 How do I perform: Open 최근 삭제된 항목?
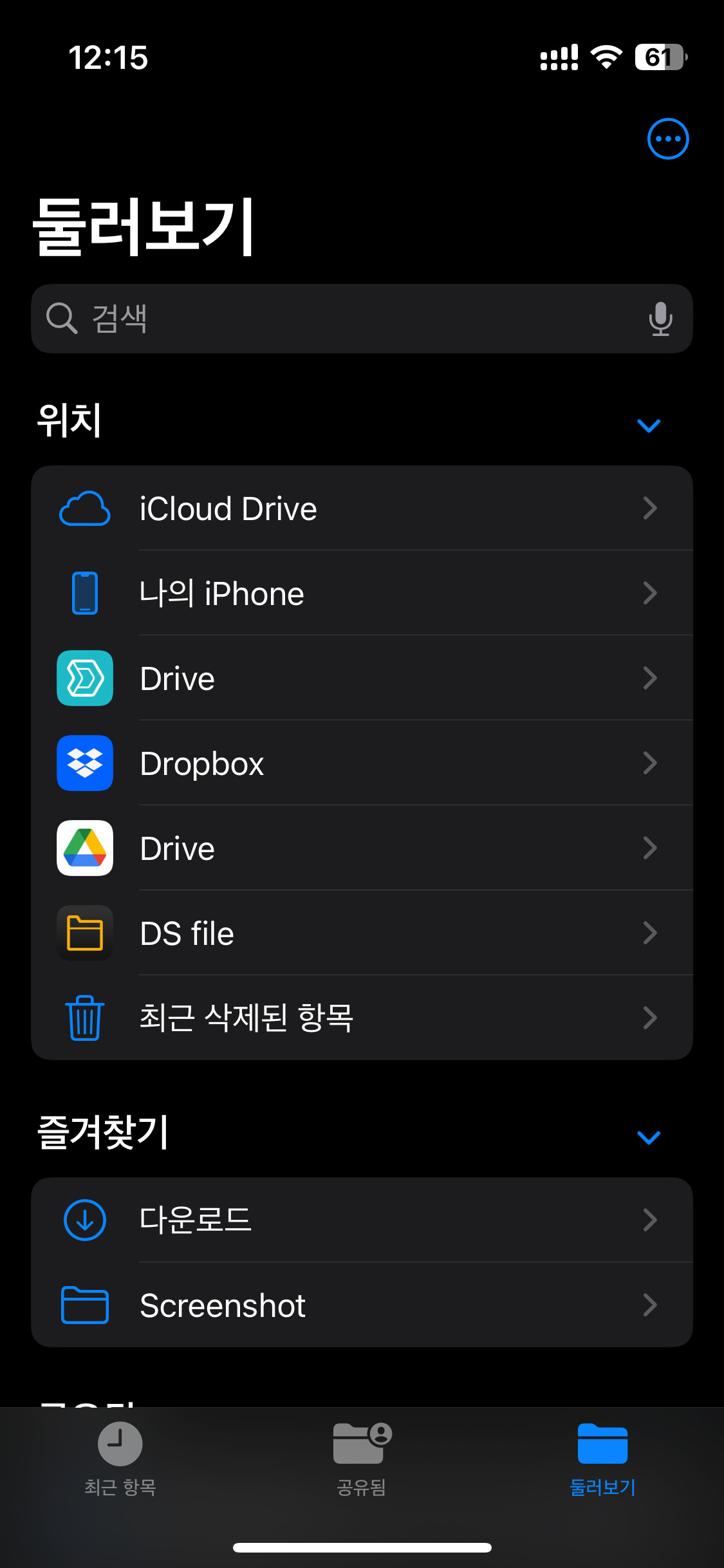tap(362, 1018)
